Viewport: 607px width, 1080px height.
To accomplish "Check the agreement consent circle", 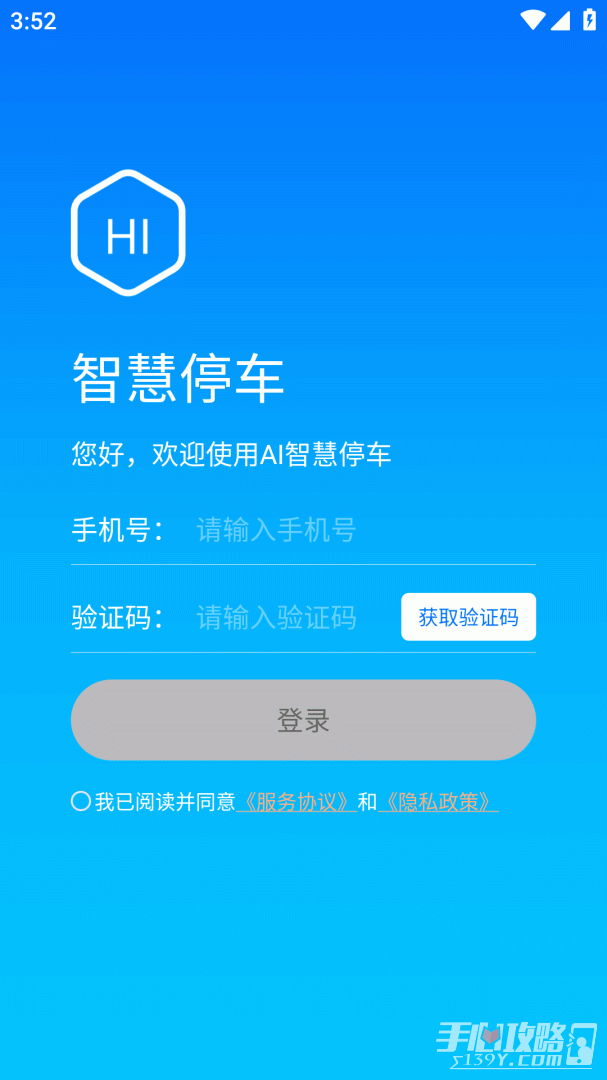I will pyautogui.click(x=81, y=801).
